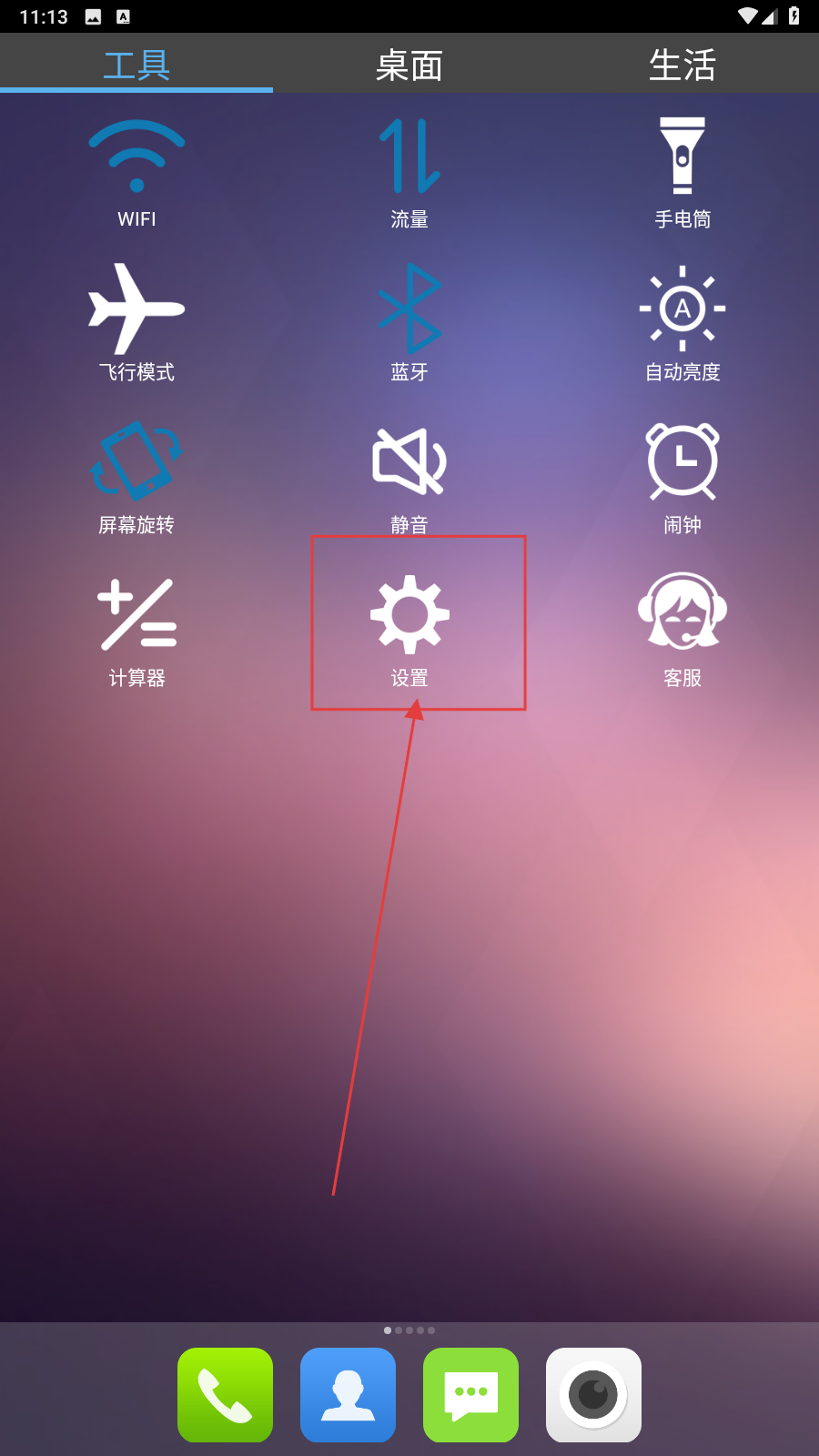
Task: Open the contacts app in dock
Action: coord(348,1395)
